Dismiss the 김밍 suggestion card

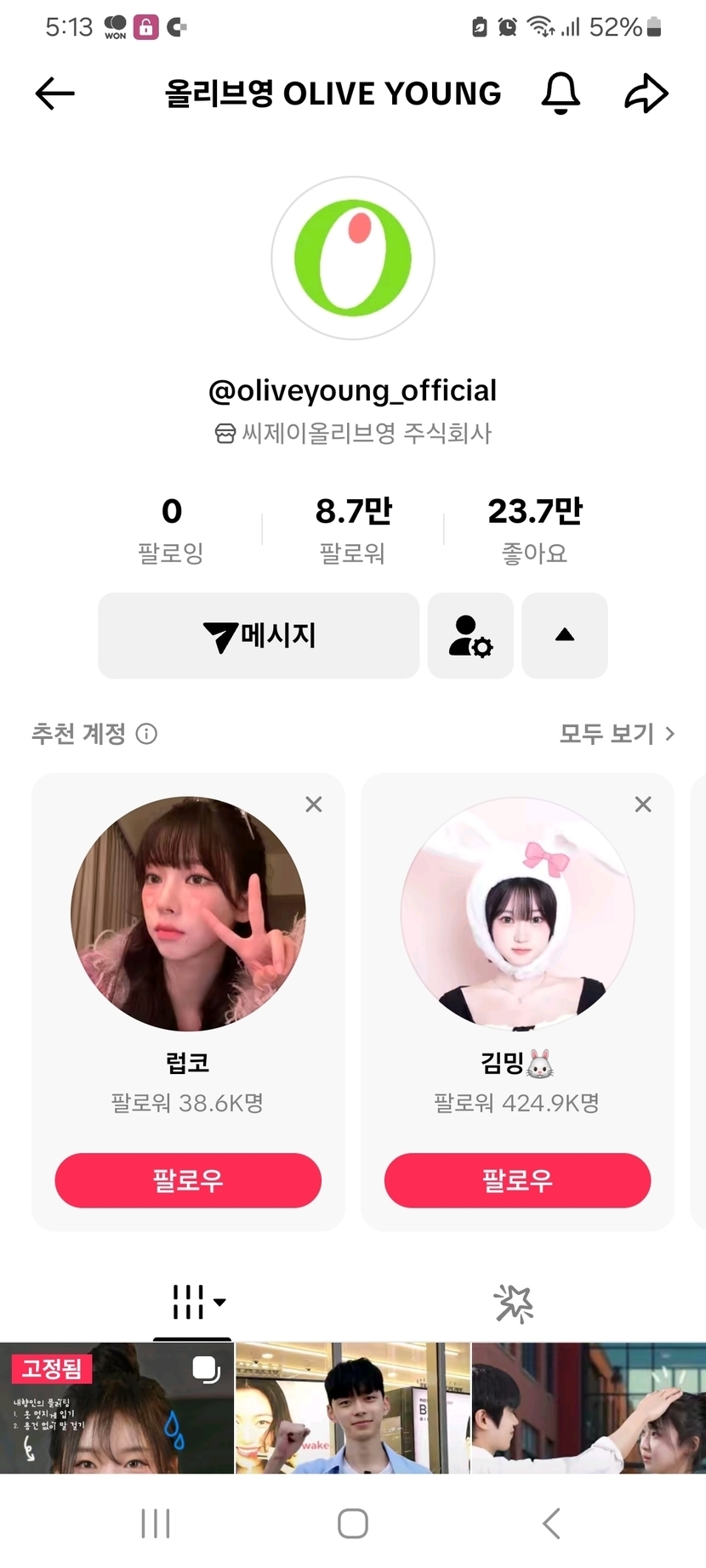click(643, 804)
